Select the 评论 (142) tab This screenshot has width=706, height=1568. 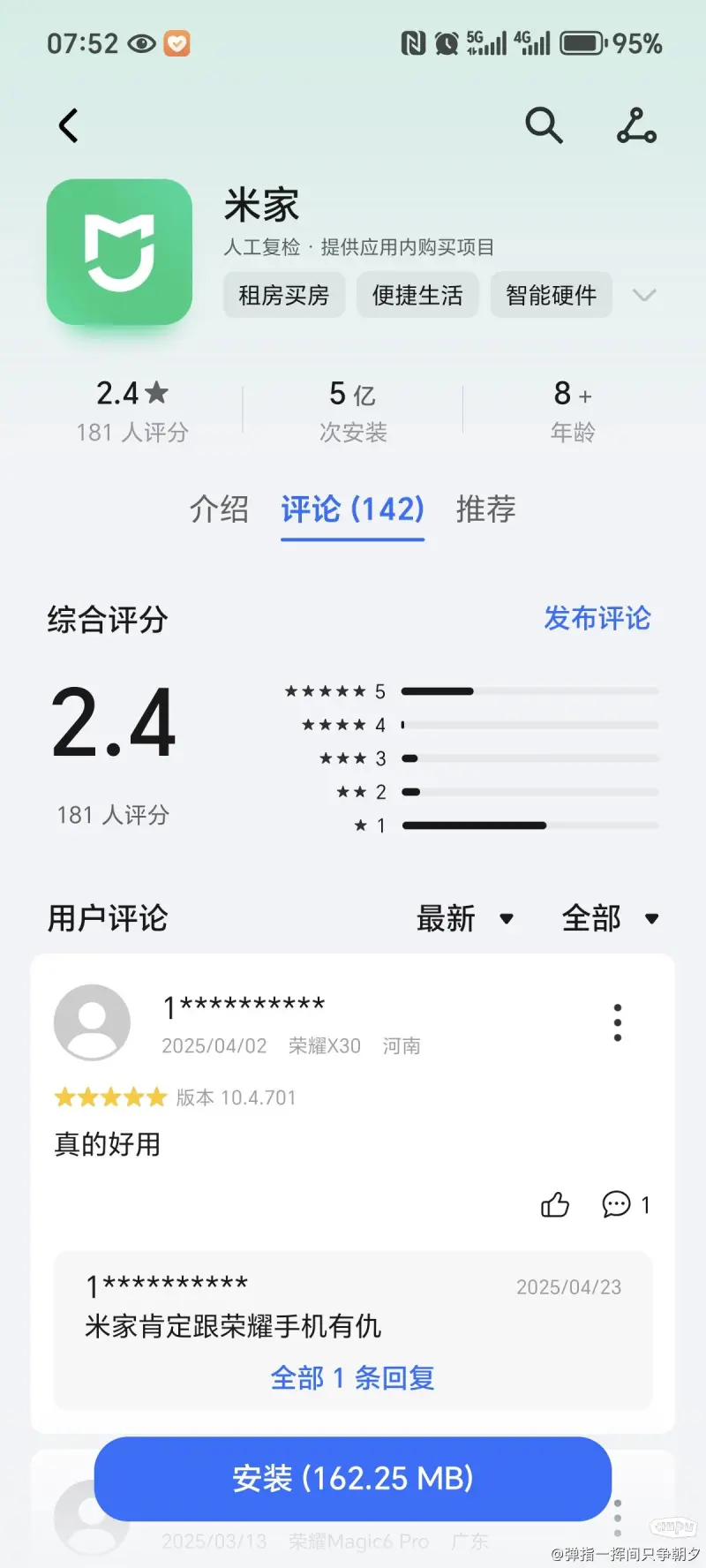353,509
